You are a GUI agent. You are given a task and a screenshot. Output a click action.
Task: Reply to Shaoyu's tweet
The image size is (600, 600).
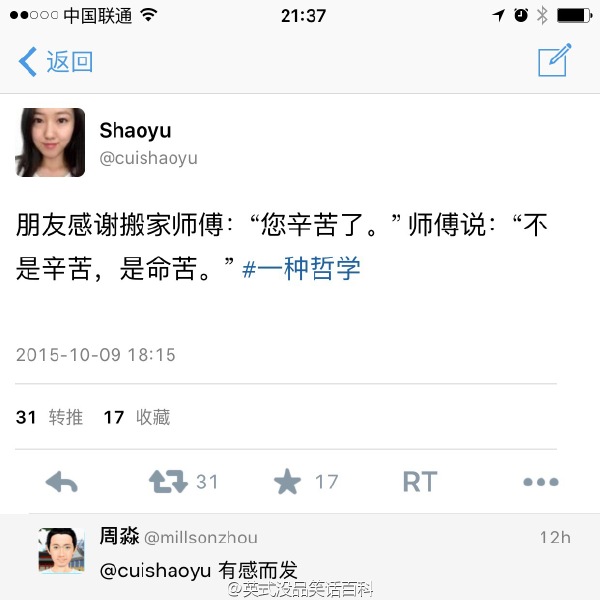(62, 482)
